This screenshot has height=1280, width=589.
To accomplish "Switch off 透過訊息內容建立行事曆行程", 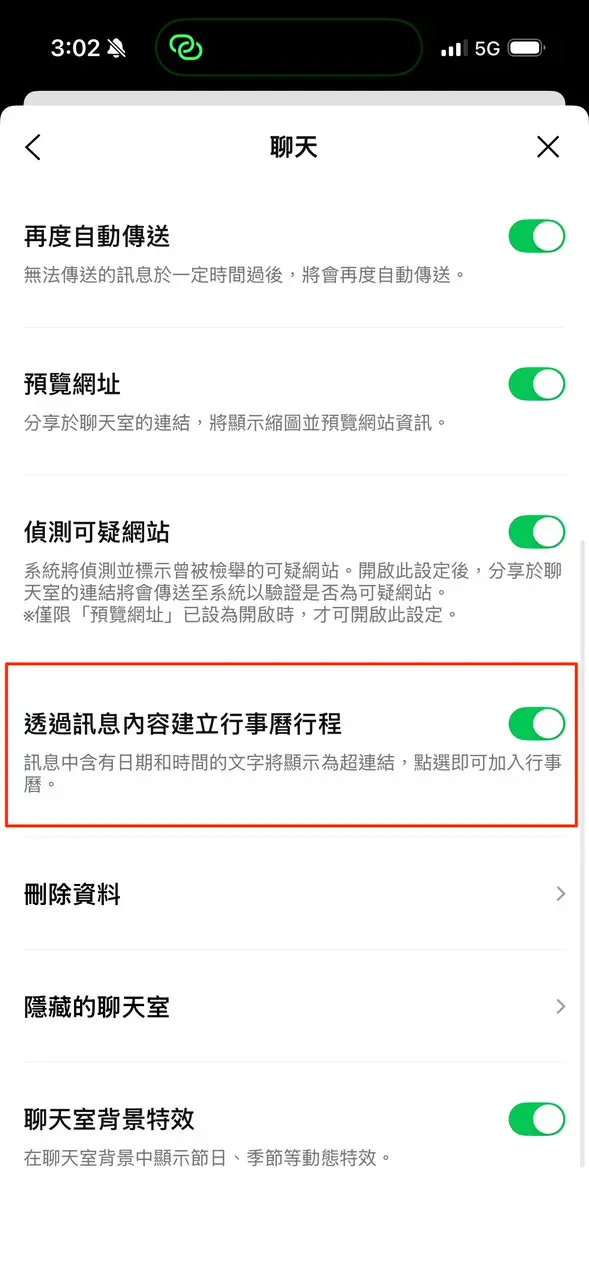I will point(537,723).
